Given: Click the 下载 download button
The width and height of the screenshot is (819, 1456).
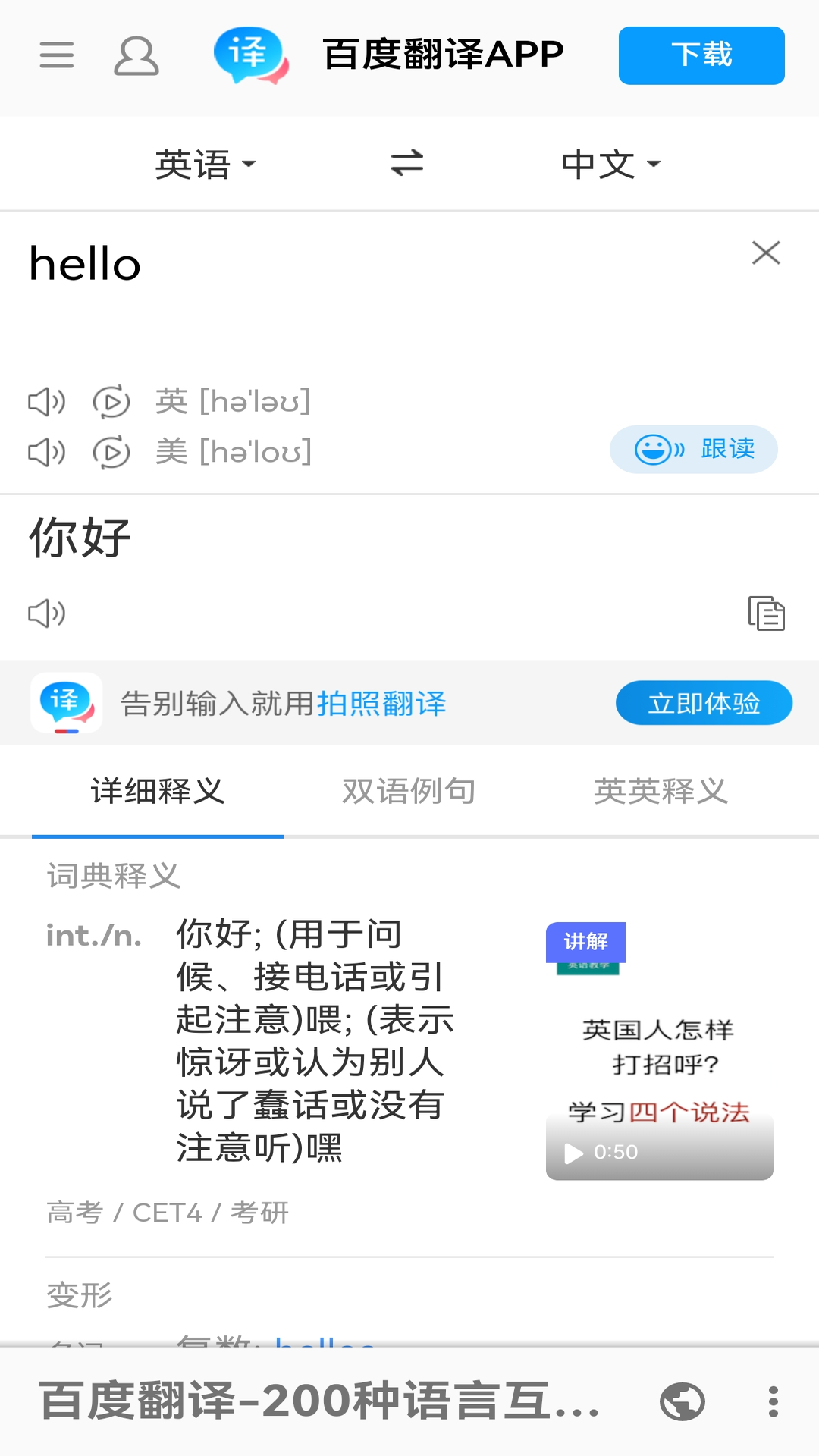Looking at the screenshot, I should tap(701, 55).
